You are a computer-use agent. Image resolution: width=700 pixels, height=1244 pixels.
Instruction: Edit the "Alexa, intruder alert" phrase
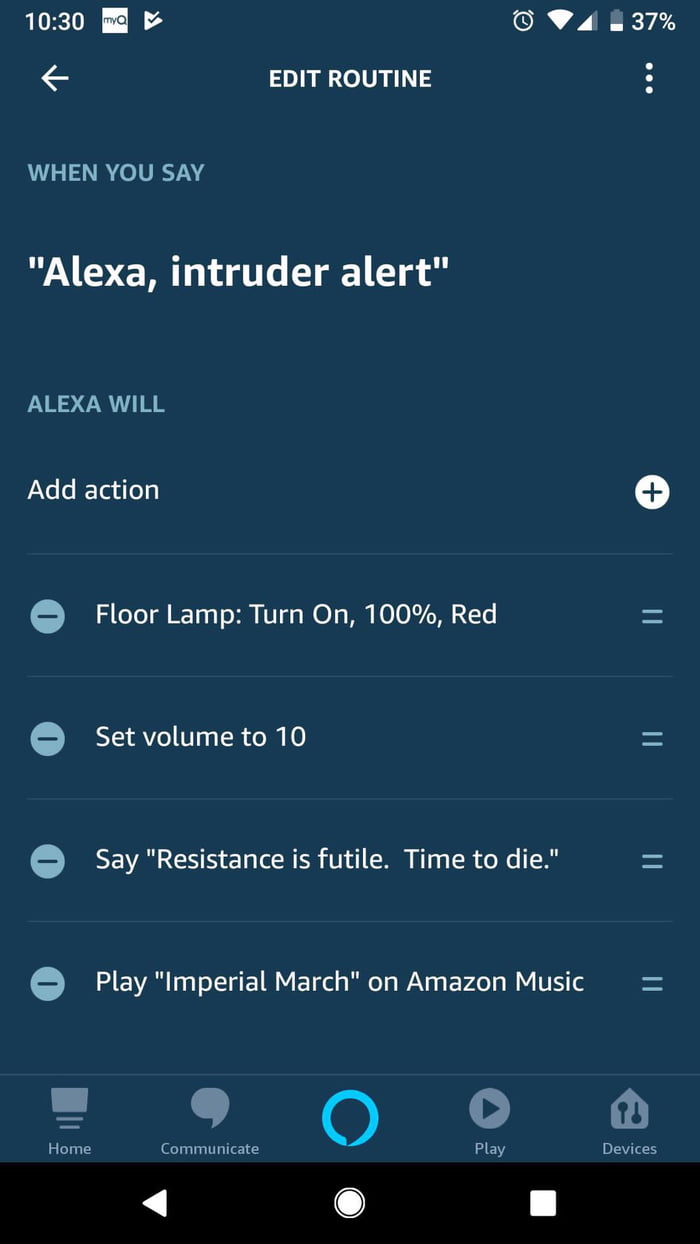238,271
